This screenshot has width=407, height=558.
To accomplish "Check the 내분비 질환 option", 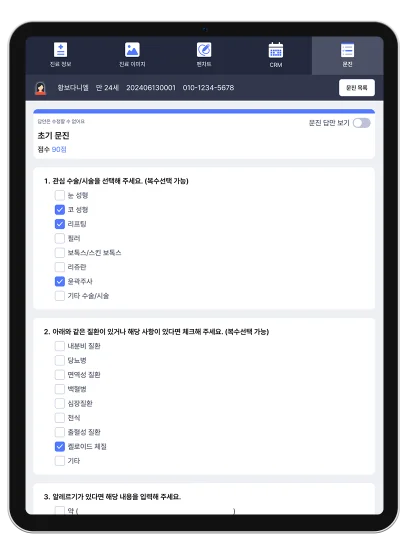I will [x=60, y=346].
